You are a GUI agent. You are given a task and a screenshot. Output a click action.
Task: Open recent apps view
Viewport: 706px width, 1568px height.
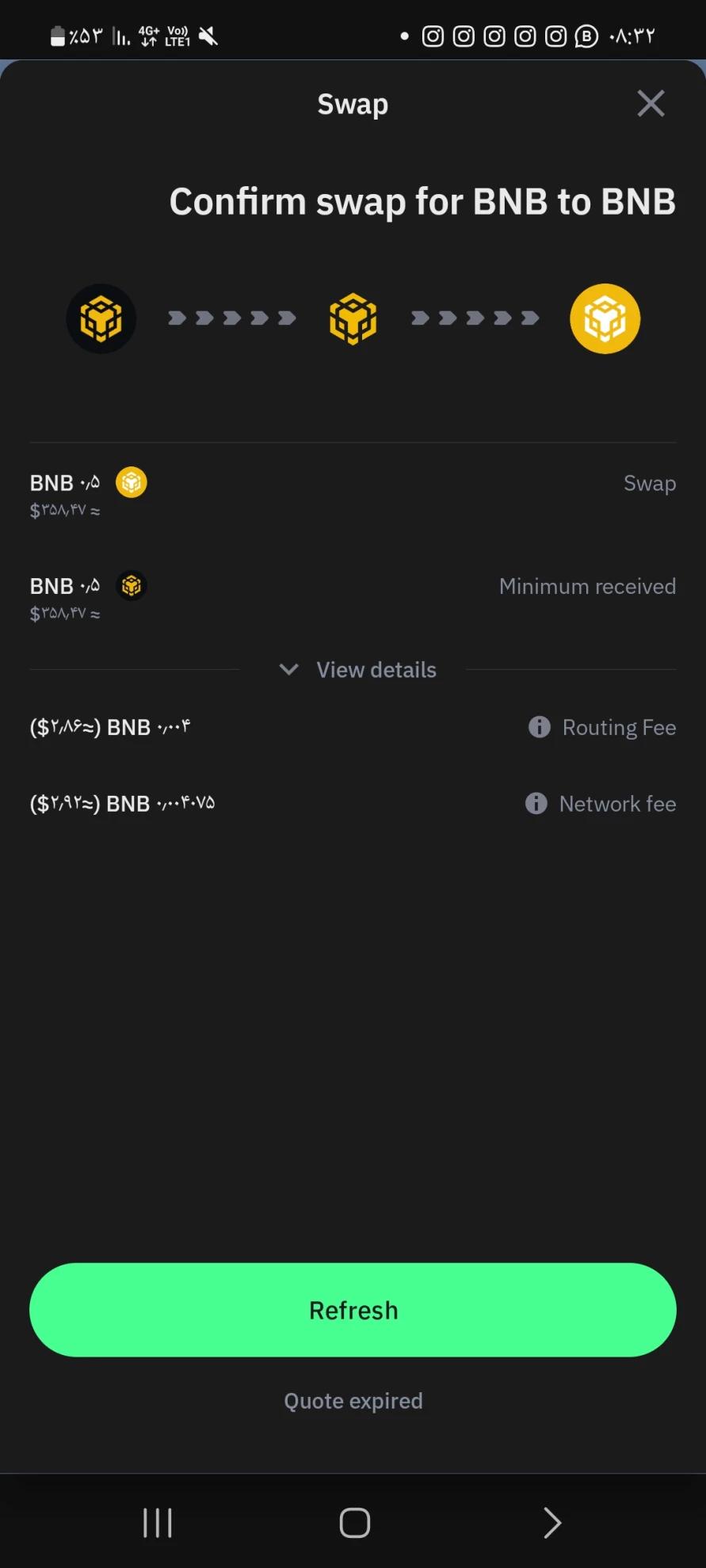(158, 1522)
